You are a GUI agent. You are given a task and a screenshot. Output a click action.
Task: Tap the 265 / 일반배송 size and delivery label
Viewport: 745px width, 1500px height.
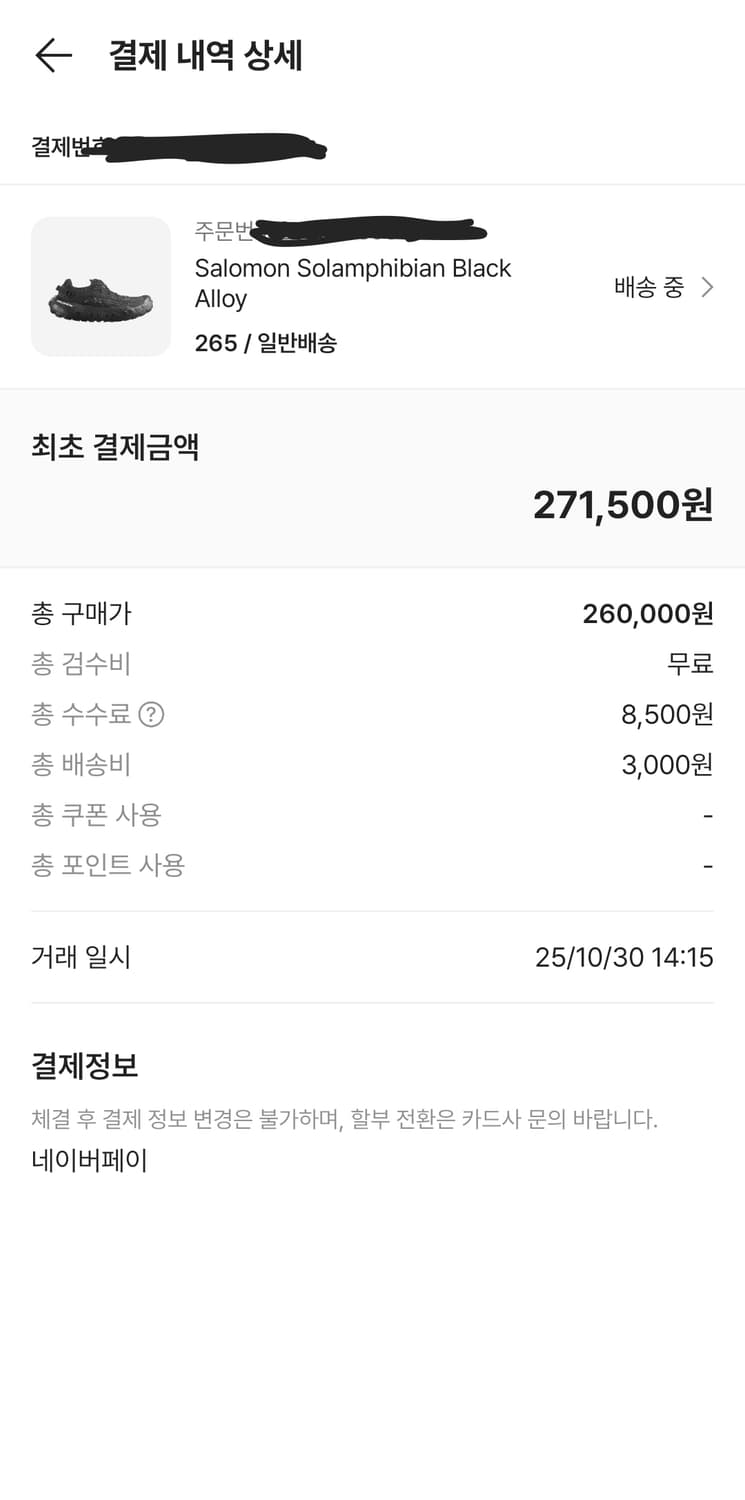[266, 342]
